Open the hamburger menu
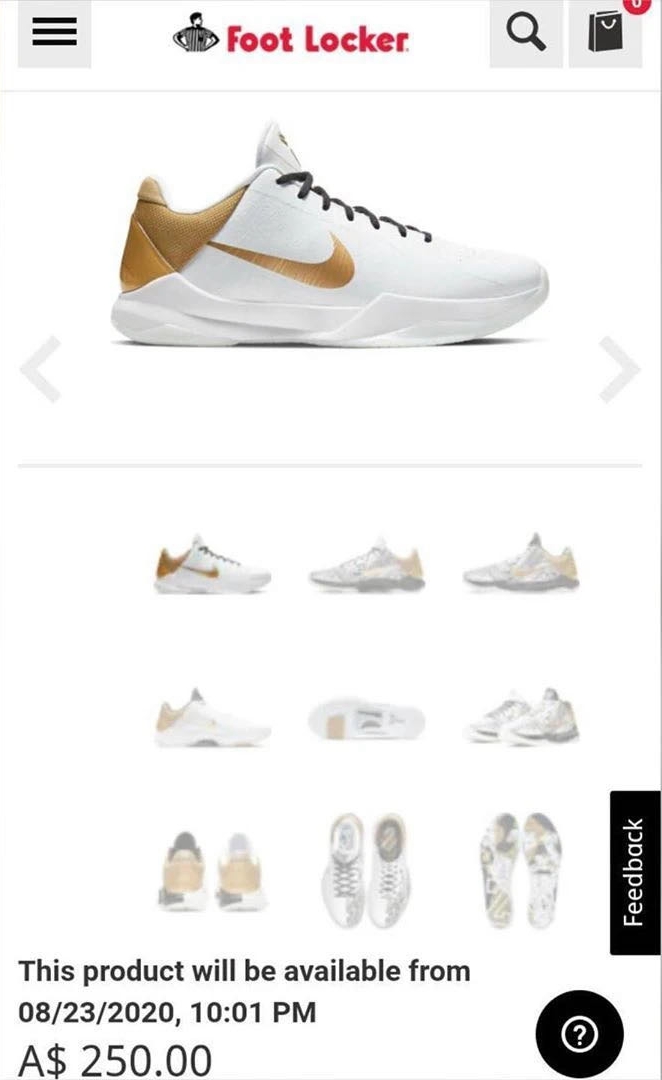The height and width of the screenshot is (1080, 662). tap(54, 34)
